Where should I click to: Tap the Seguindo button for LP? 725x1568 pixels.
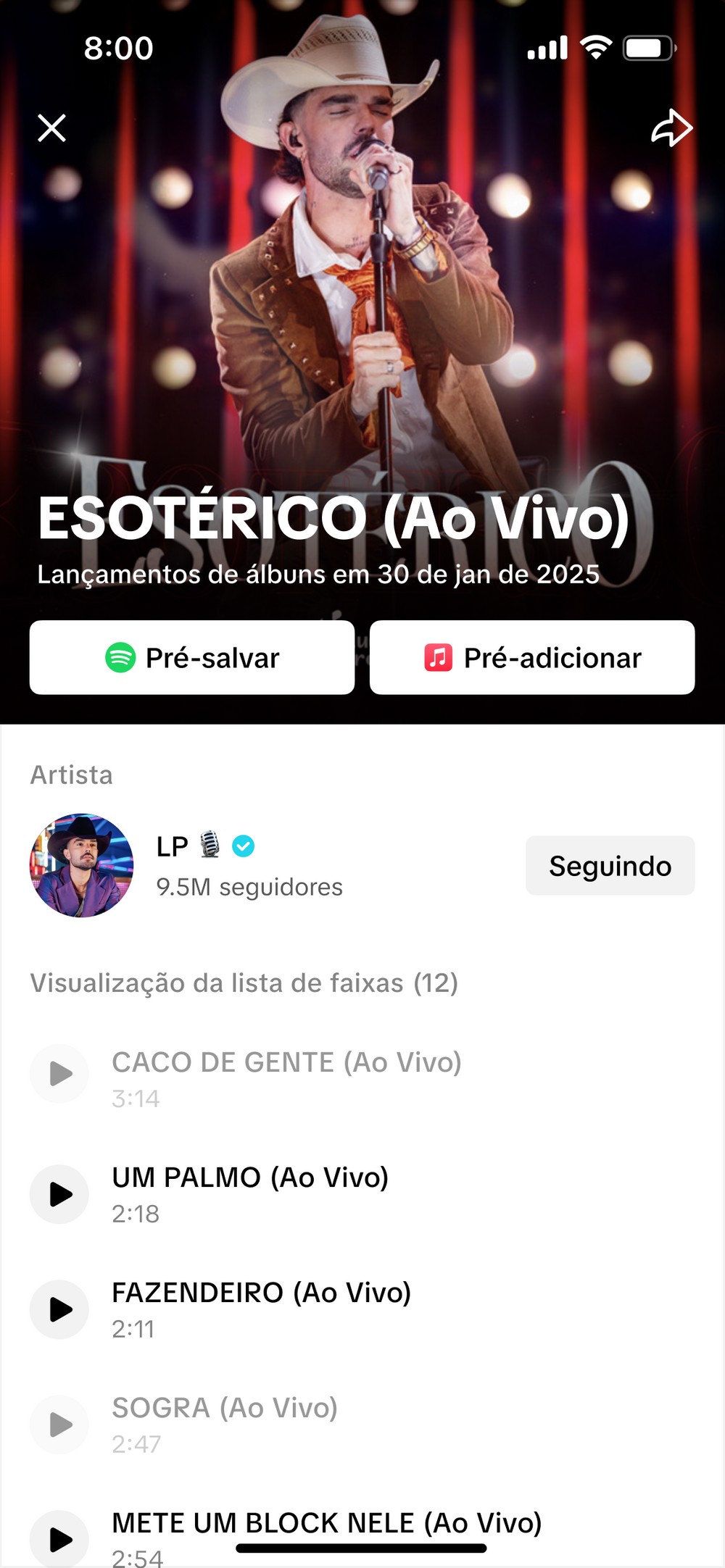pyautogui.click(x=610, y=866)
